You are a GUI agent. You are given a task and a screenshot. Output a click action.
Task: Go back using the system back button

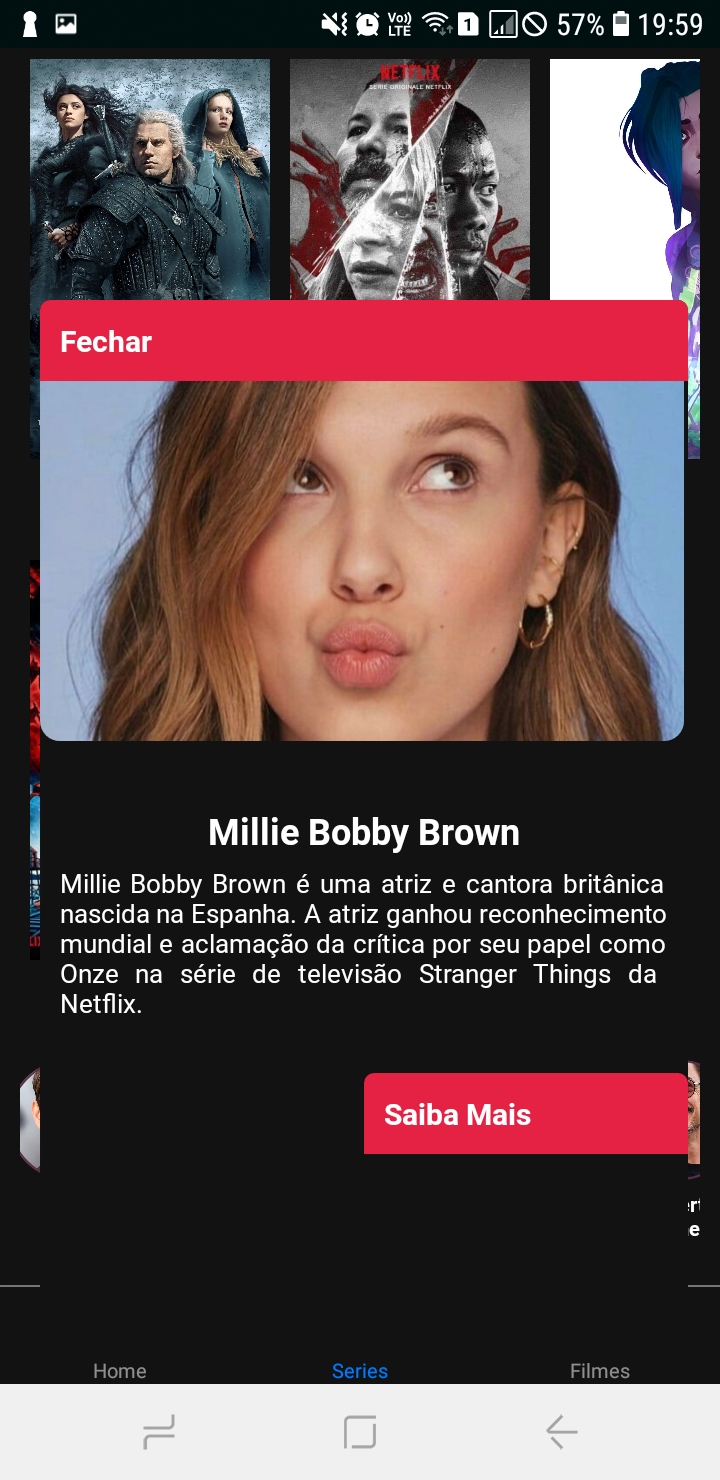(x=561, y=1433)
